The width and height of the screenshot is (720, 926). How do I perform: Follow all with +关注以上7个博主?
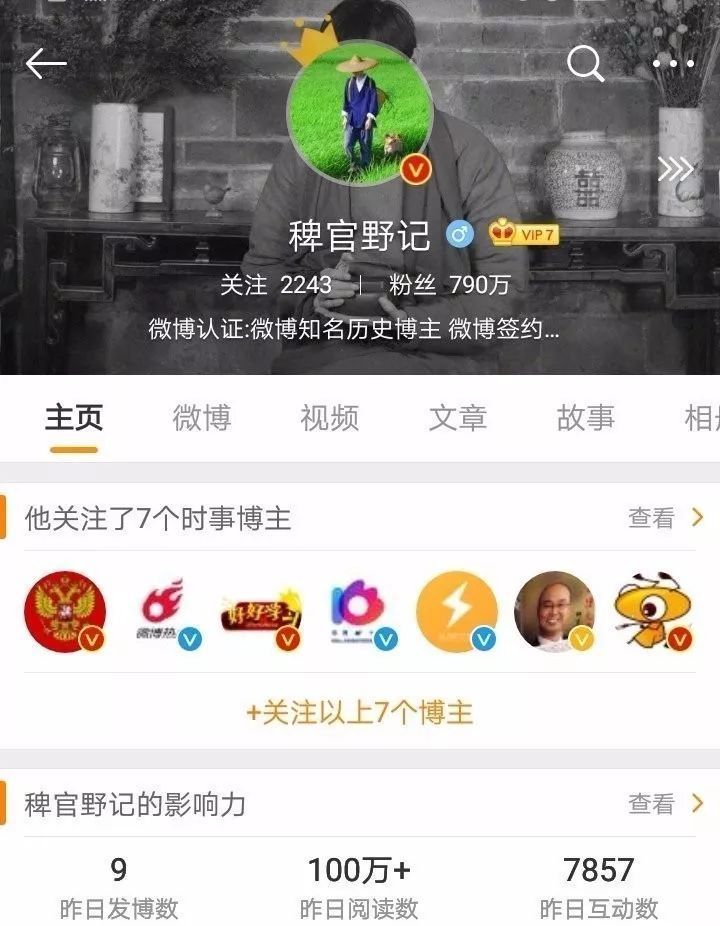tap(360, 712)
